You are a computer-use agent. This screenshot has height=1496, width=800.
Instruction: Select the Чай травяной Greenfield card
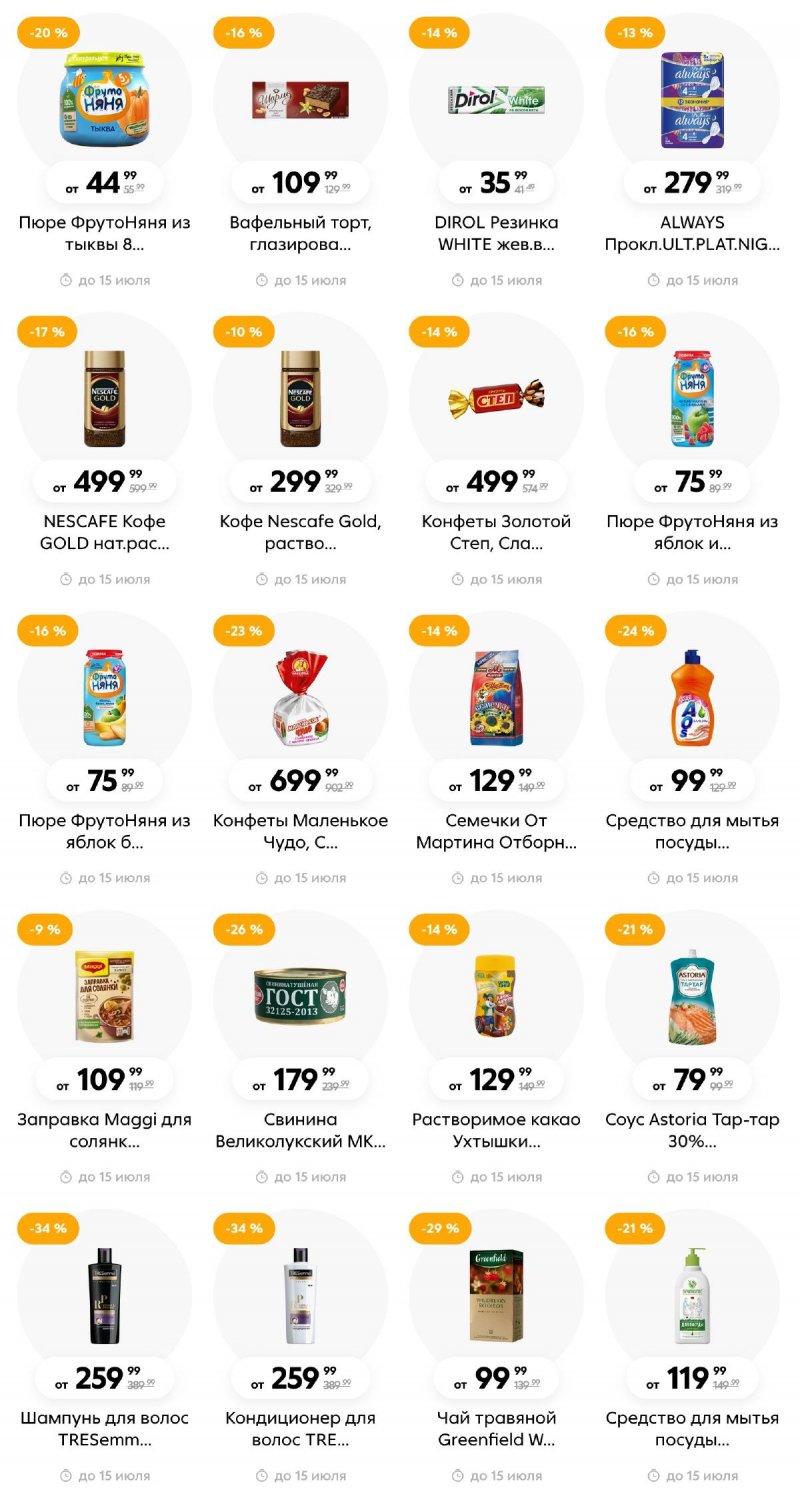496,1296
